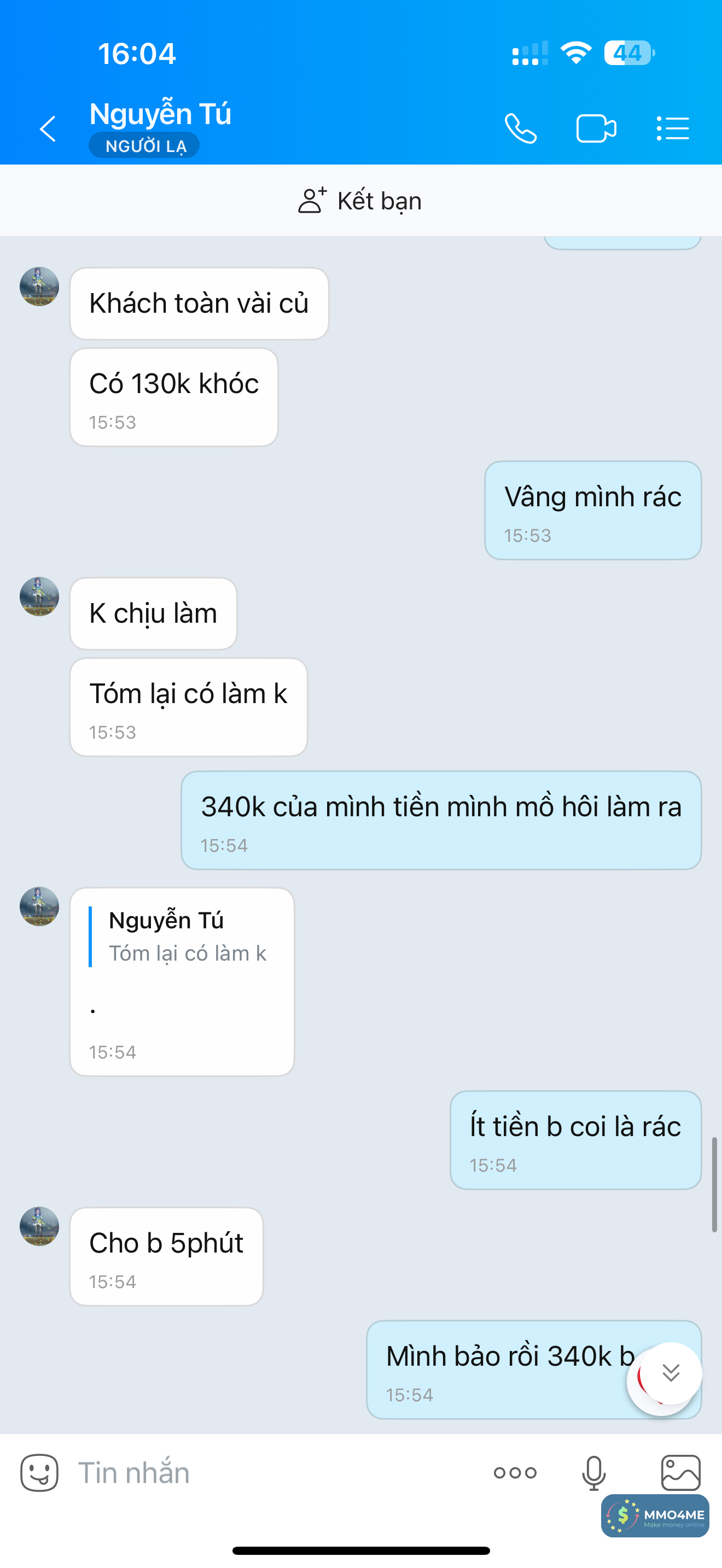Open more attachment options
The width and height of the screenshot is (722, 1568).
(515, 1473)
